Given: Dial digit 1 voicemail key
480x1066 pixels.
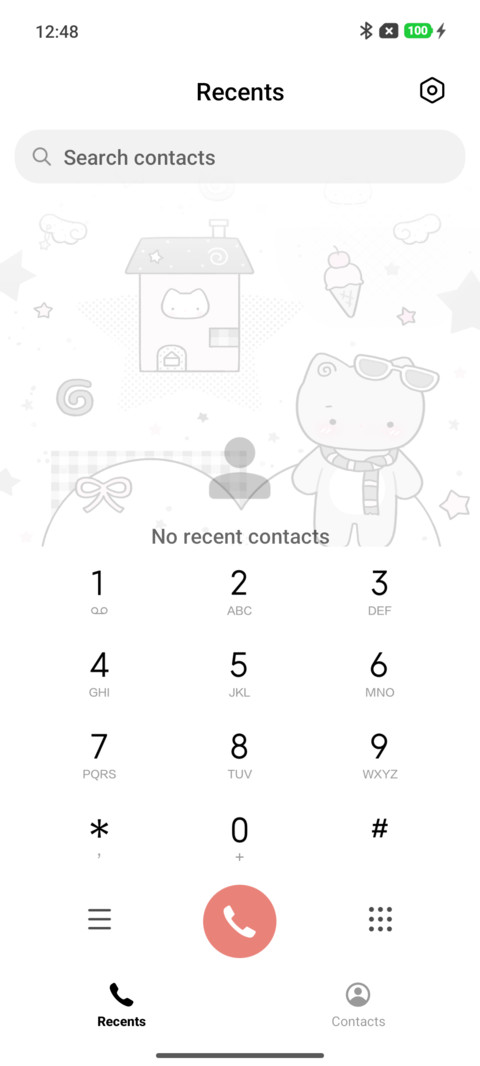Looking at the screenshot, I should [x=99, y=592].
